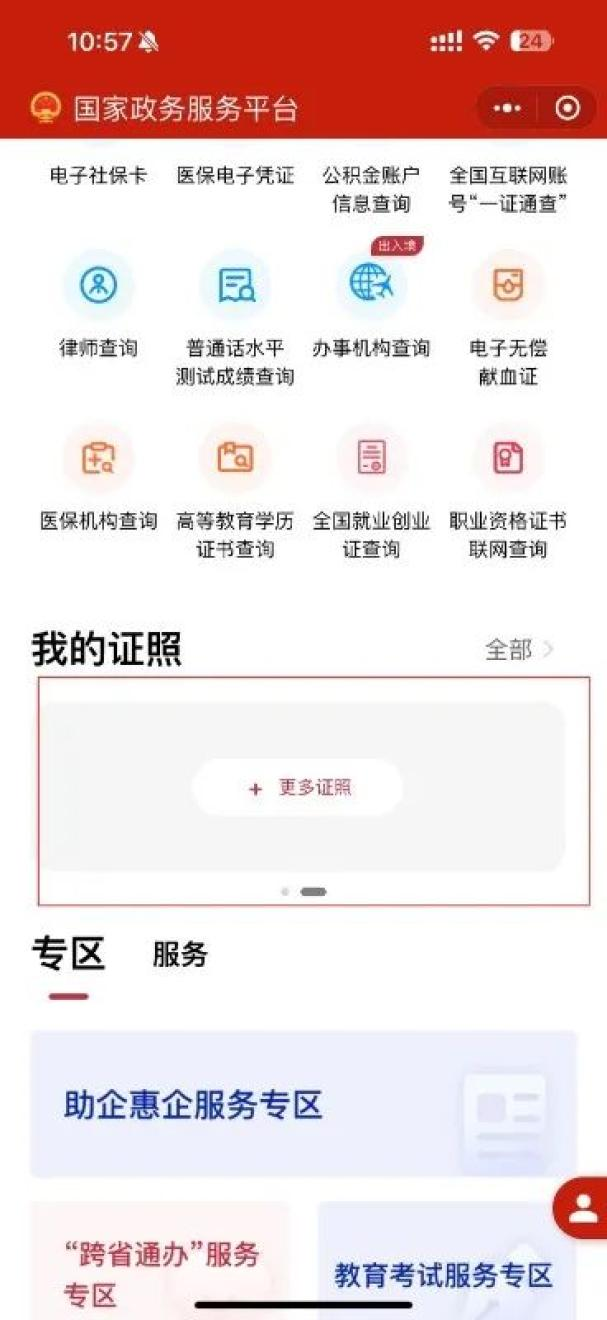This screenshot has height=1320, width=607.
Task: Open 职业资格证书联网查询
Action: [508, 460]
